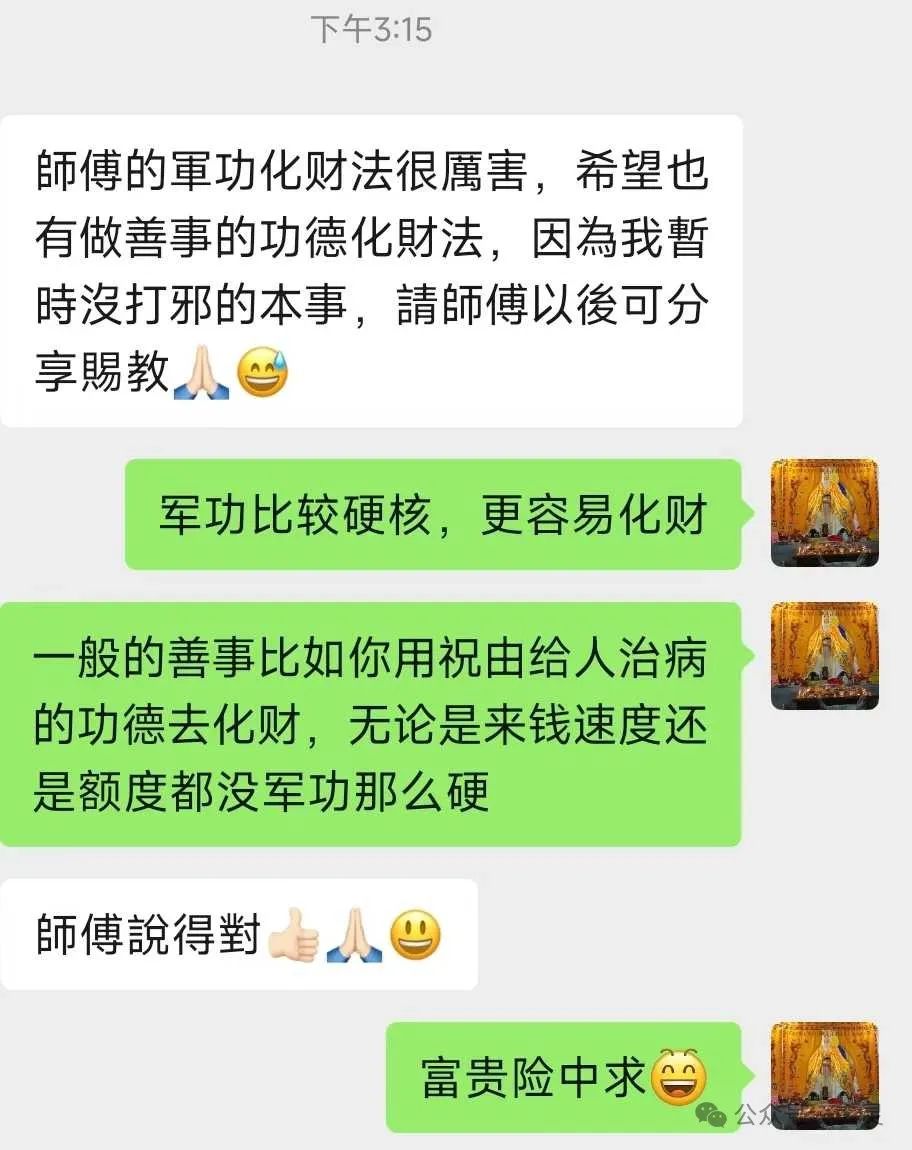This screenshot has height=1150, width=912.
Task: Open sender's avatar beside the 军功比较硬核 message
Action: [824, 513]
